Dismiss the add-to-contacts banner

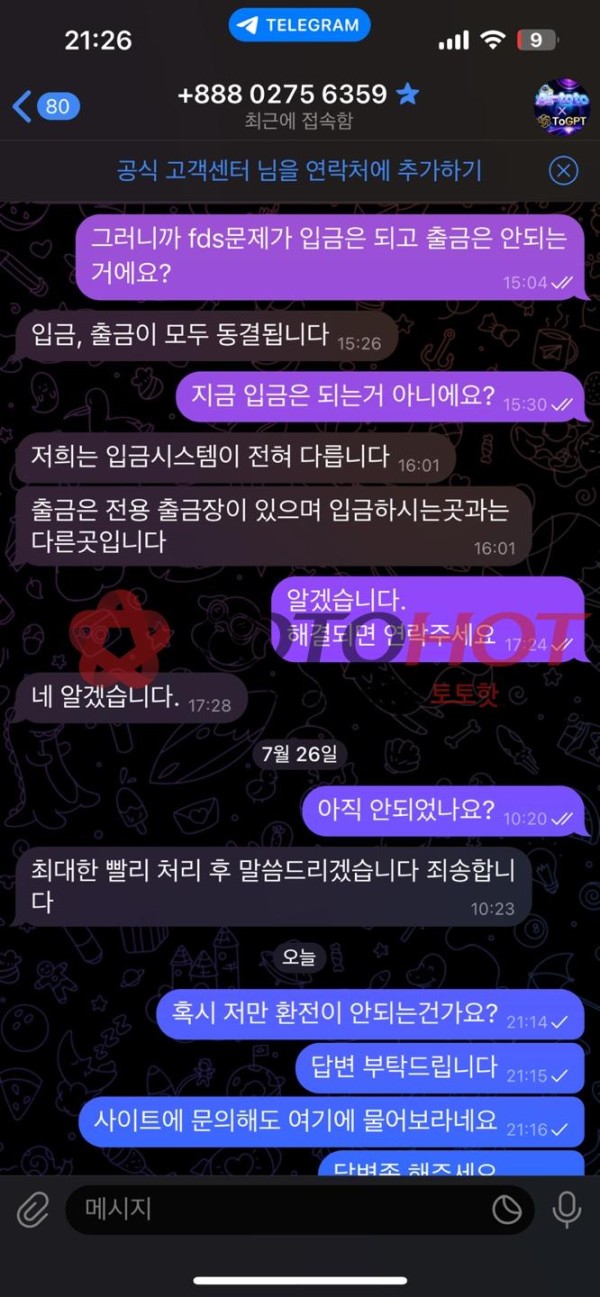click(x=564, y=171)
